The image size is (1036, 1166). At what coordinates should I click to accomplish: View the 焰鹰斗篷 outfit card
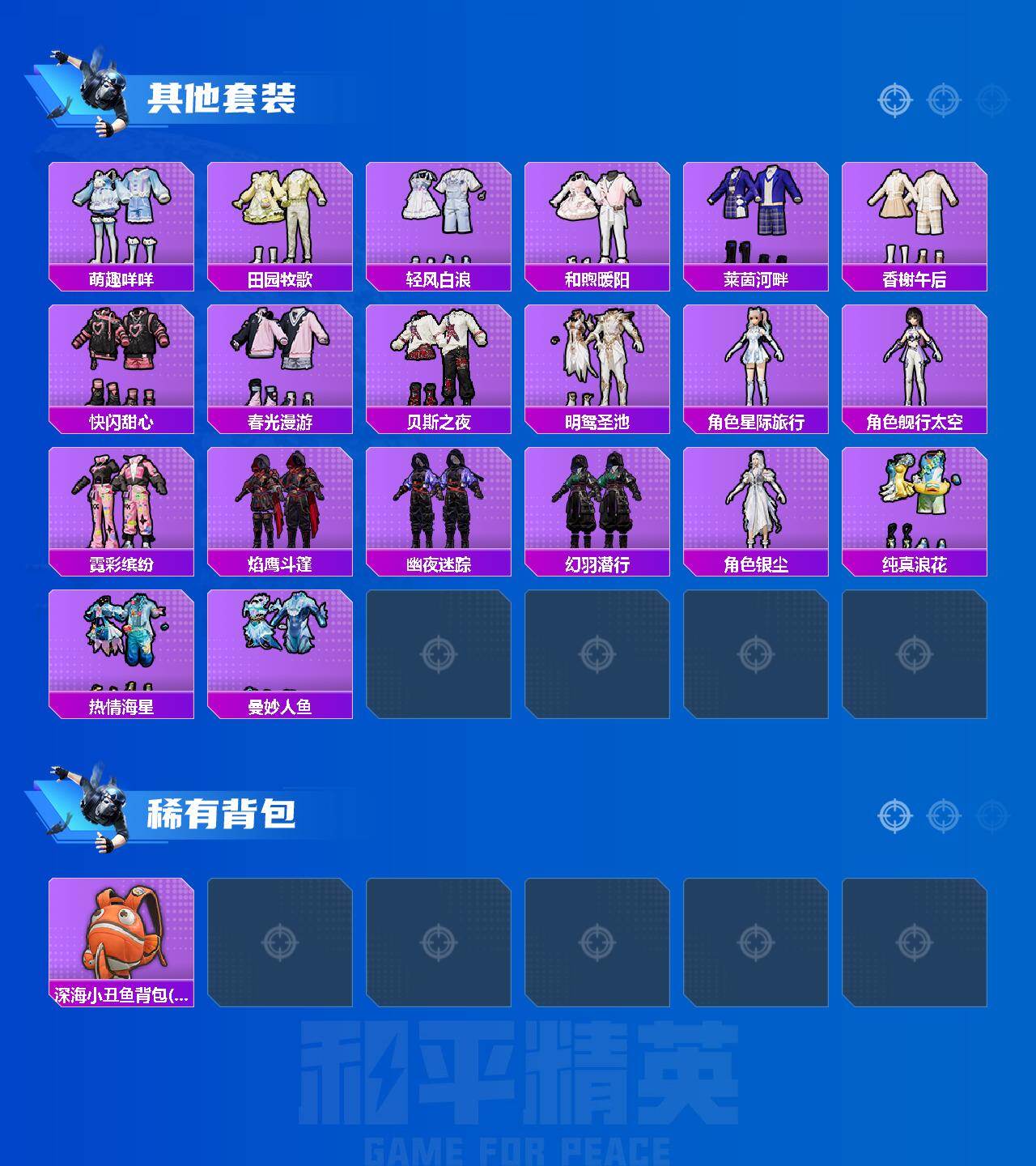(x=278, y=502)
